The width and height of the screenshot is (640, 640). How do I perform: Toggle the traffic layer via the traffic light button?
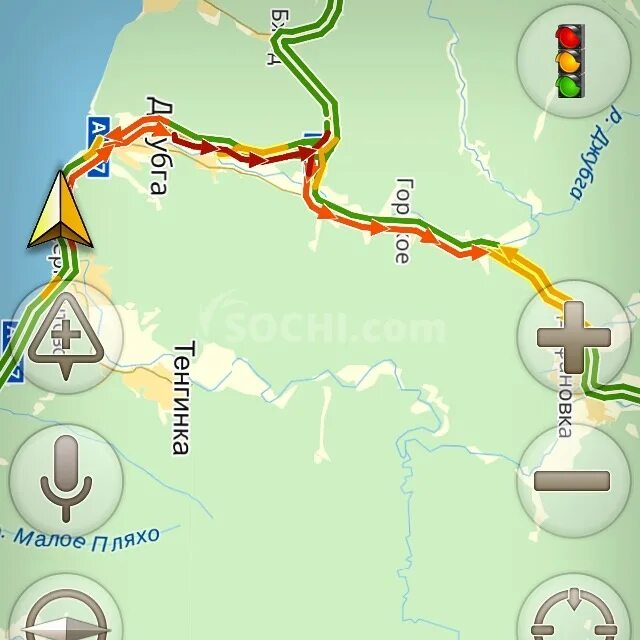[572, 62]
